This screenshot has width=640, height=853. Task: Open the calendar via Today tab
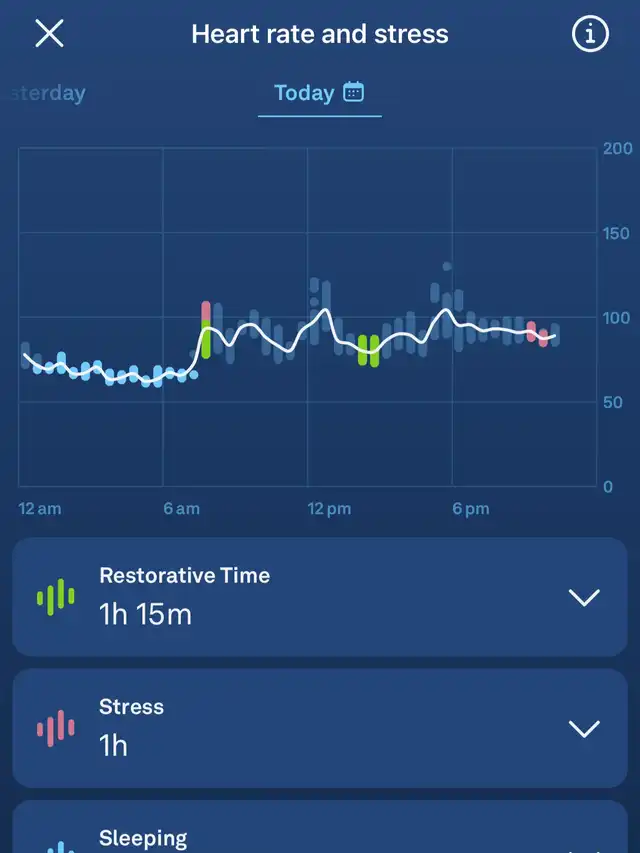[x=353, y=93]
